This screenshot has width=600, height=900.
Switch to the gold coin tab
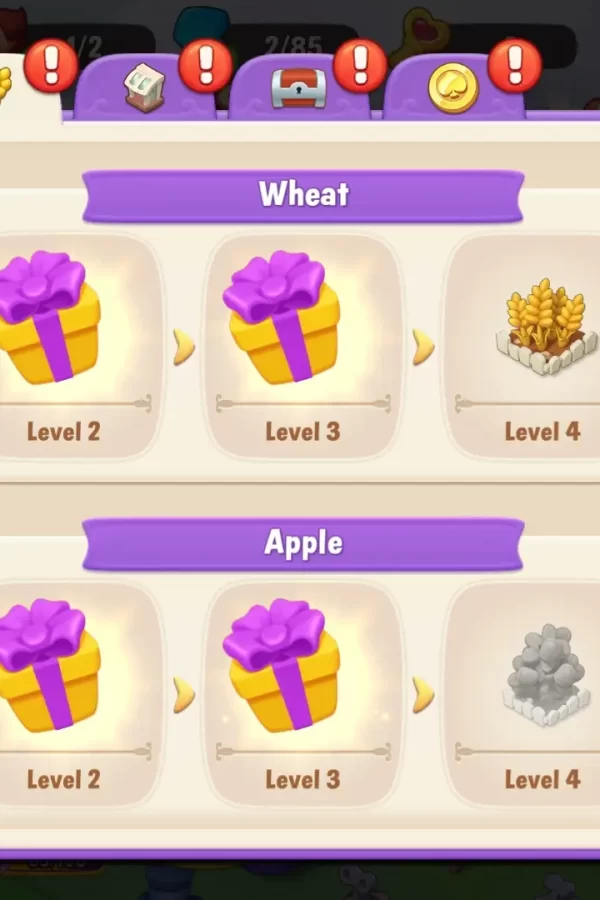[x=453, y=88]
